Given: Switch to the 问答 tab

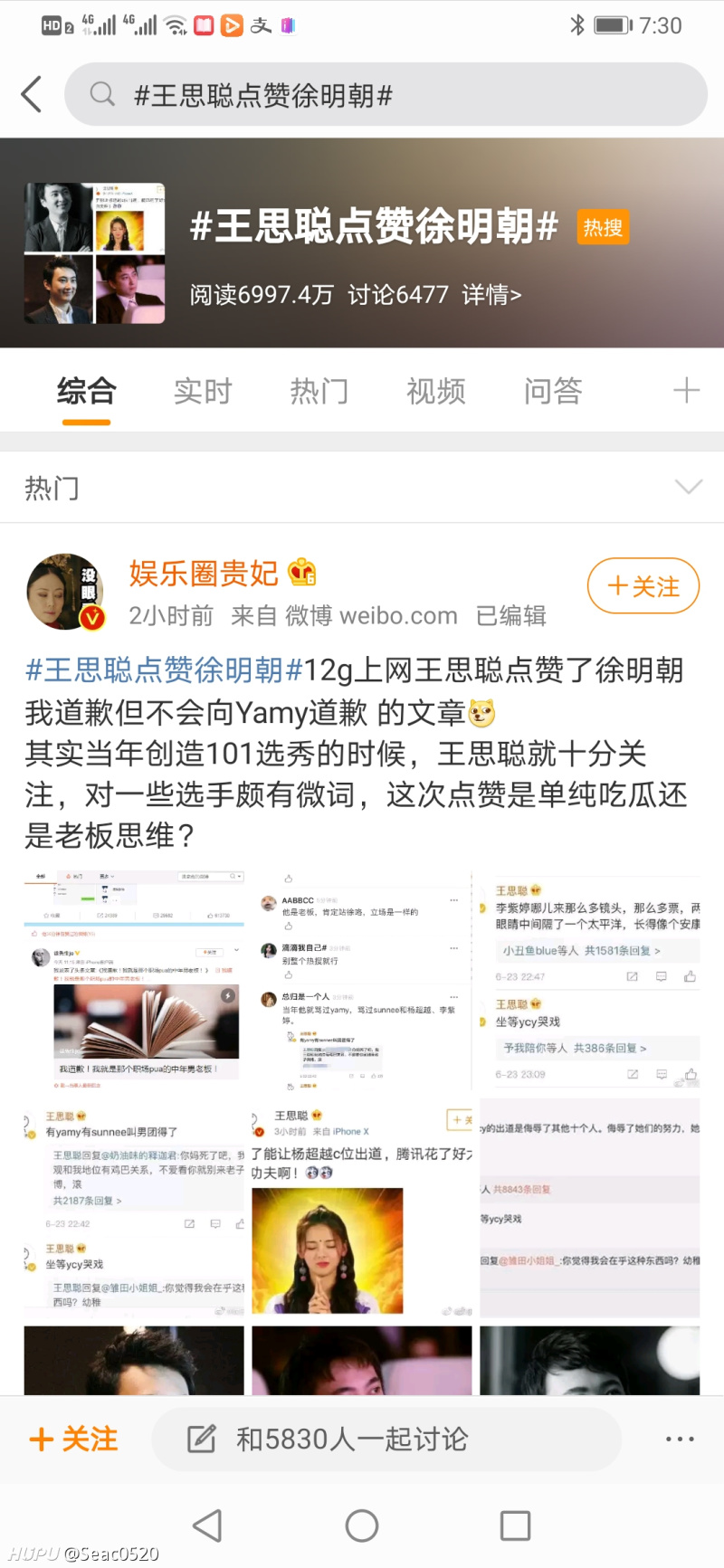Looking at the screenshot, I should pyautogui.click(x=552, y=391).
